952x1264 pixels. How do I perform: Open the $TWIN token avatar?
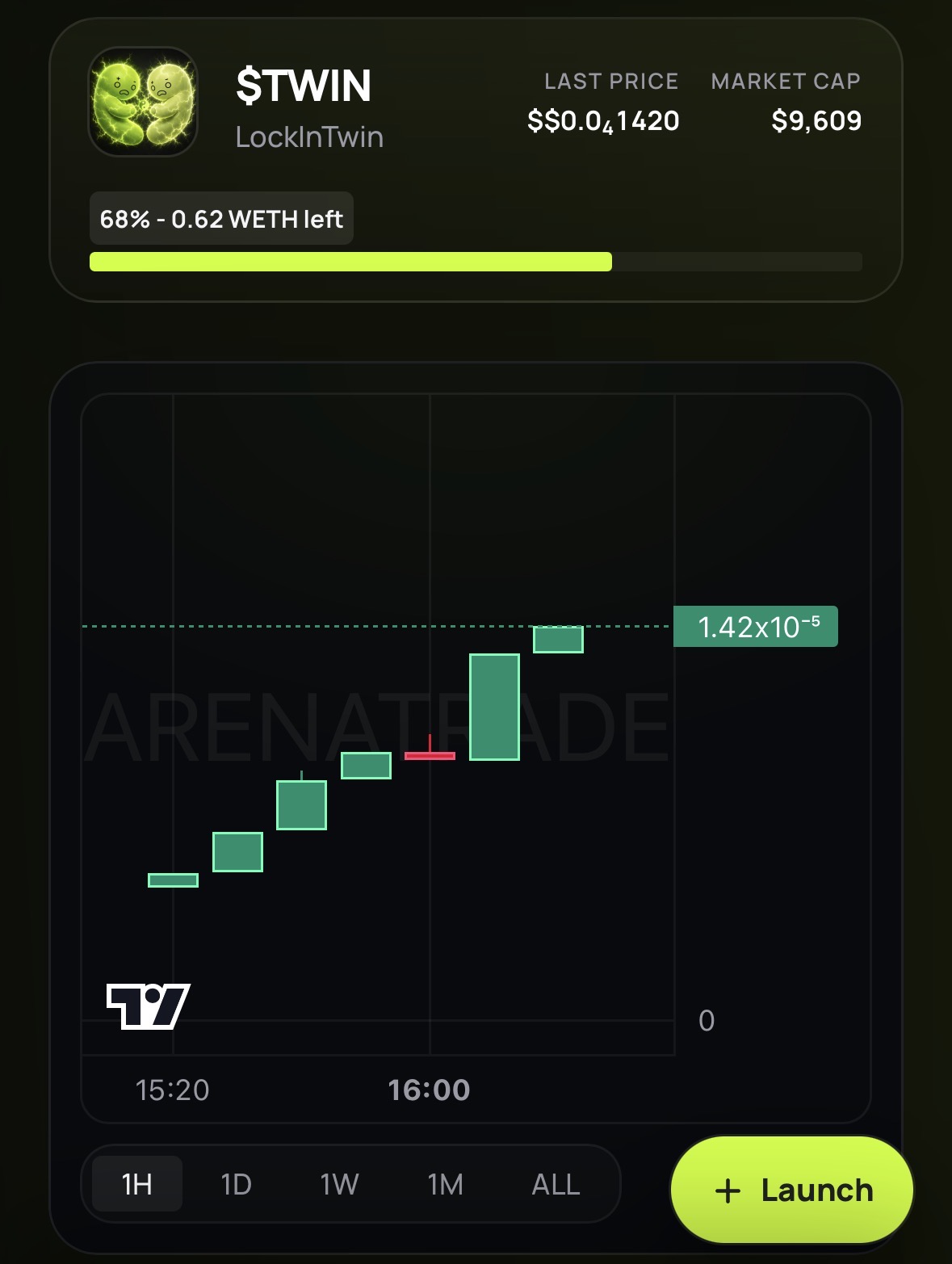(x=143, y=102)
